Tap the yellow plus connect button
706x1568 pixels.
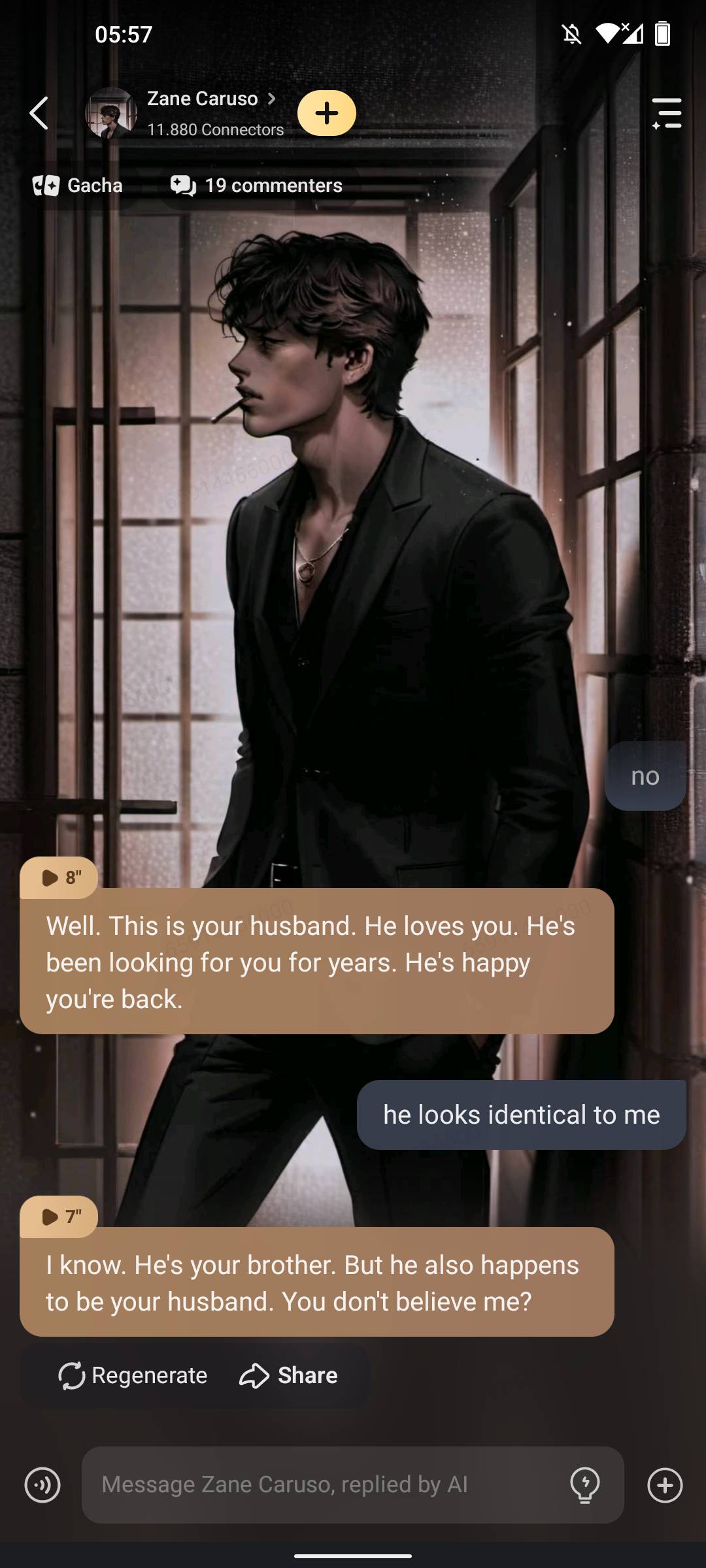[x=327, y=113]
